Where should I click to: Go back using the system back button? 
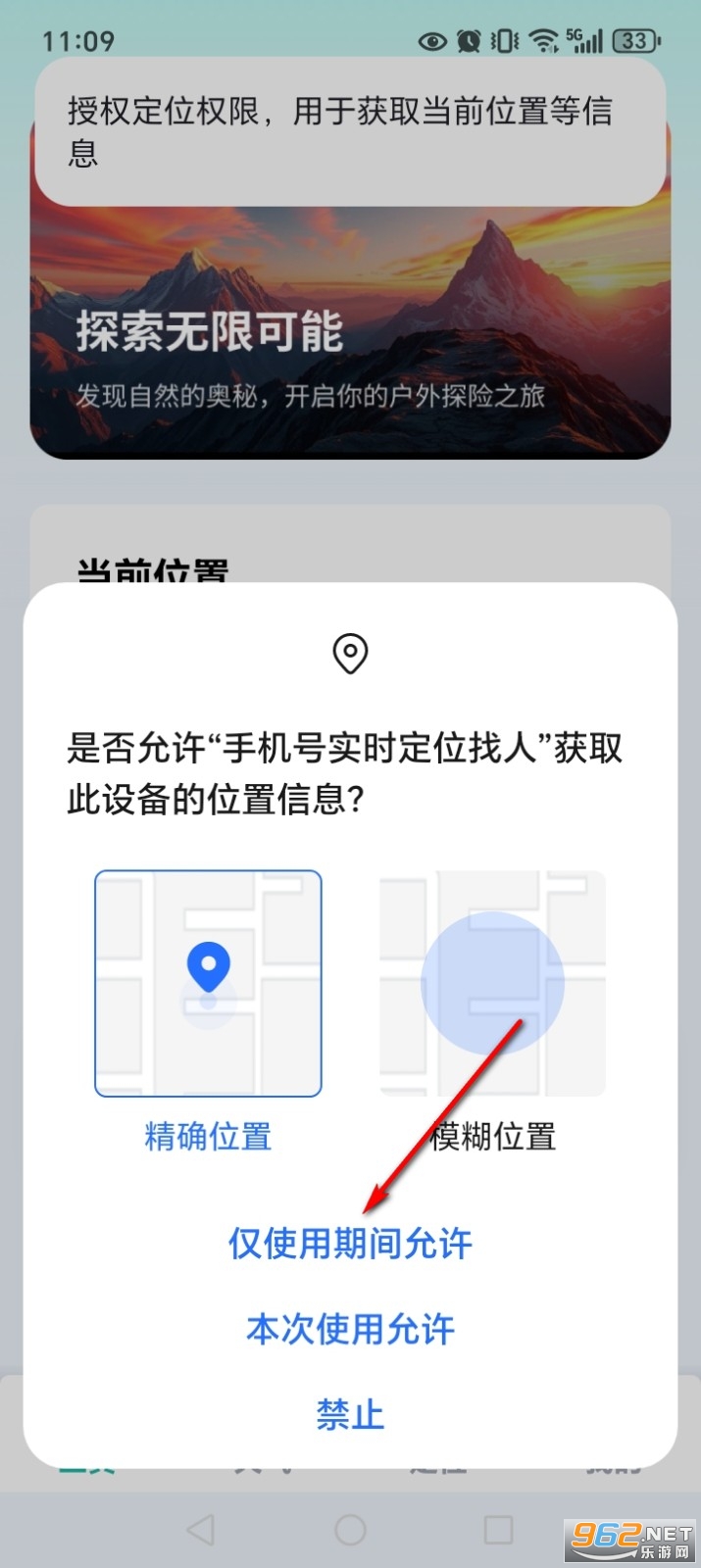[x=201, y=1530]
